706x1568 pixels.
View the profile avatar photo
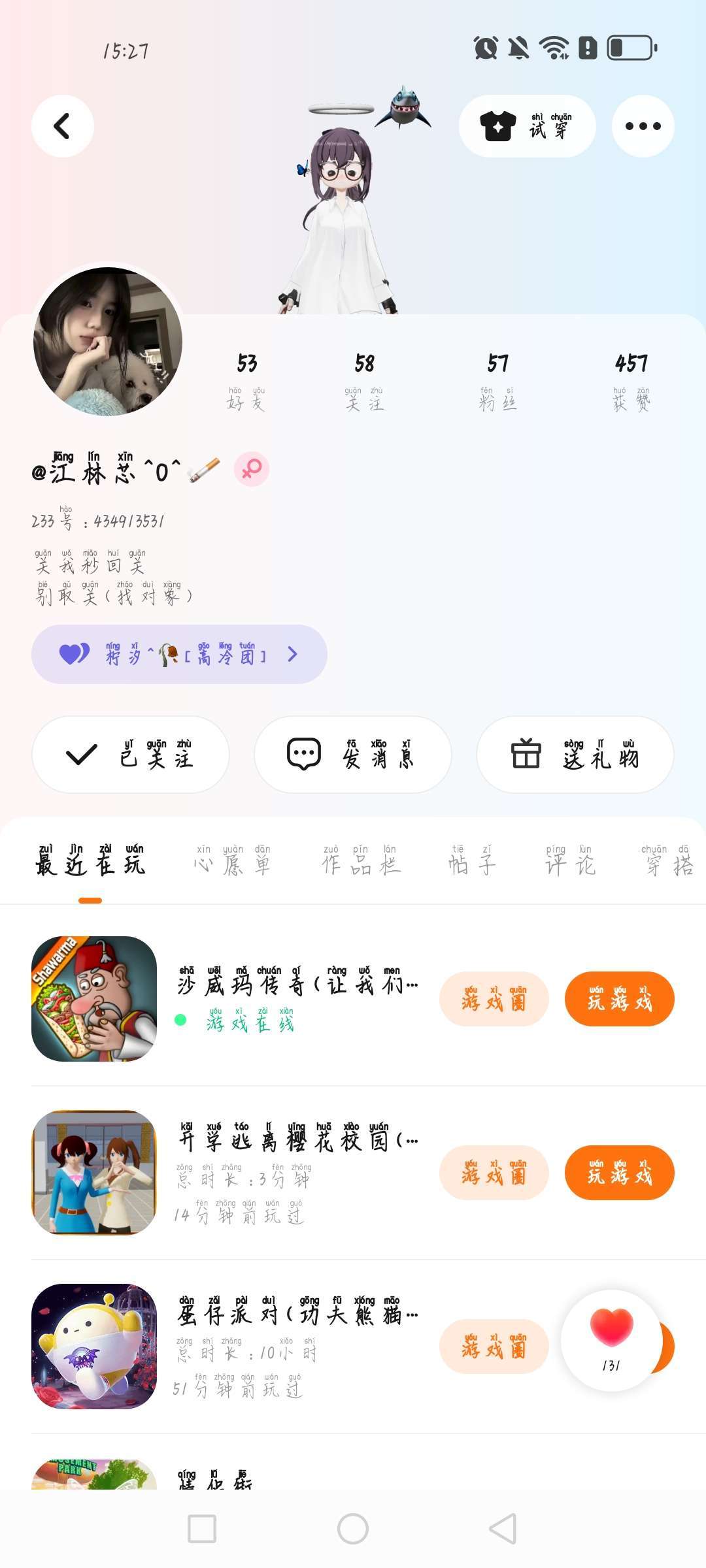click(x=108, y=341)
